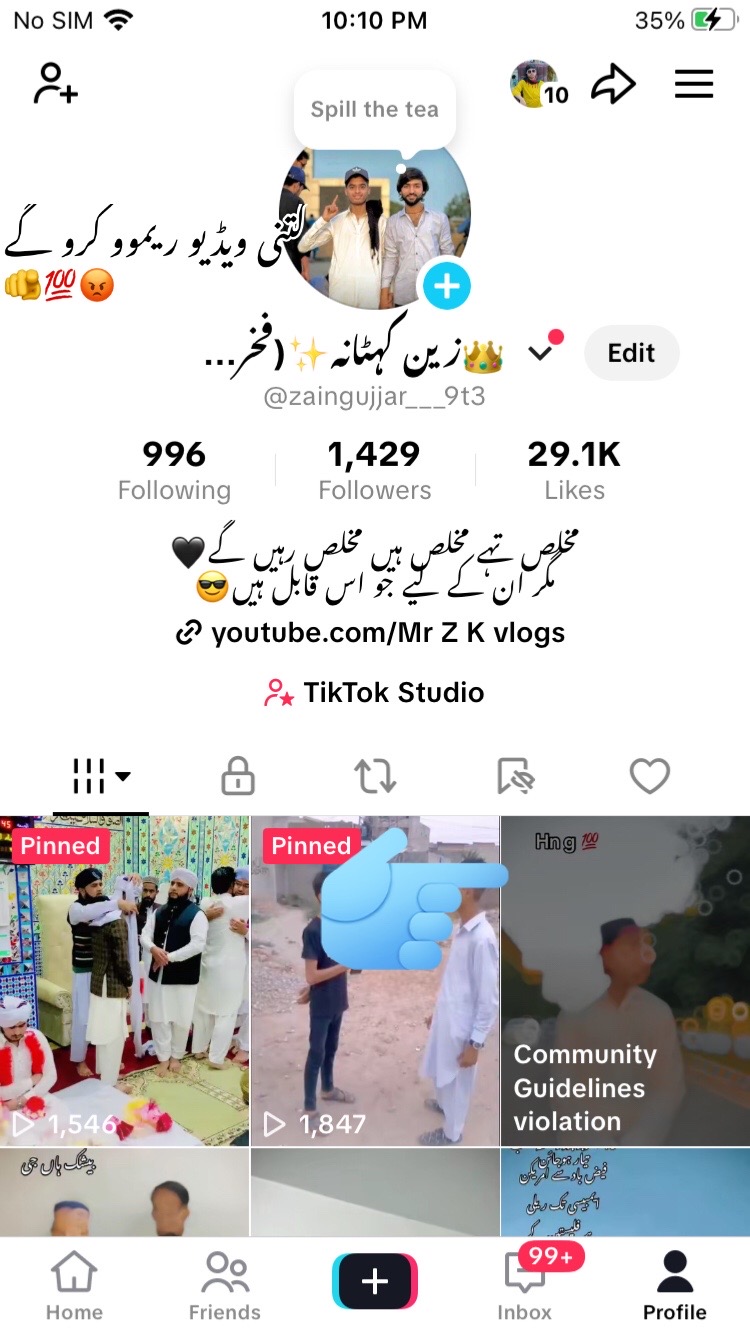Switch to the liked videos heart tab
The height and width of the screenshot is (1334, 750).
pos(649,776)
